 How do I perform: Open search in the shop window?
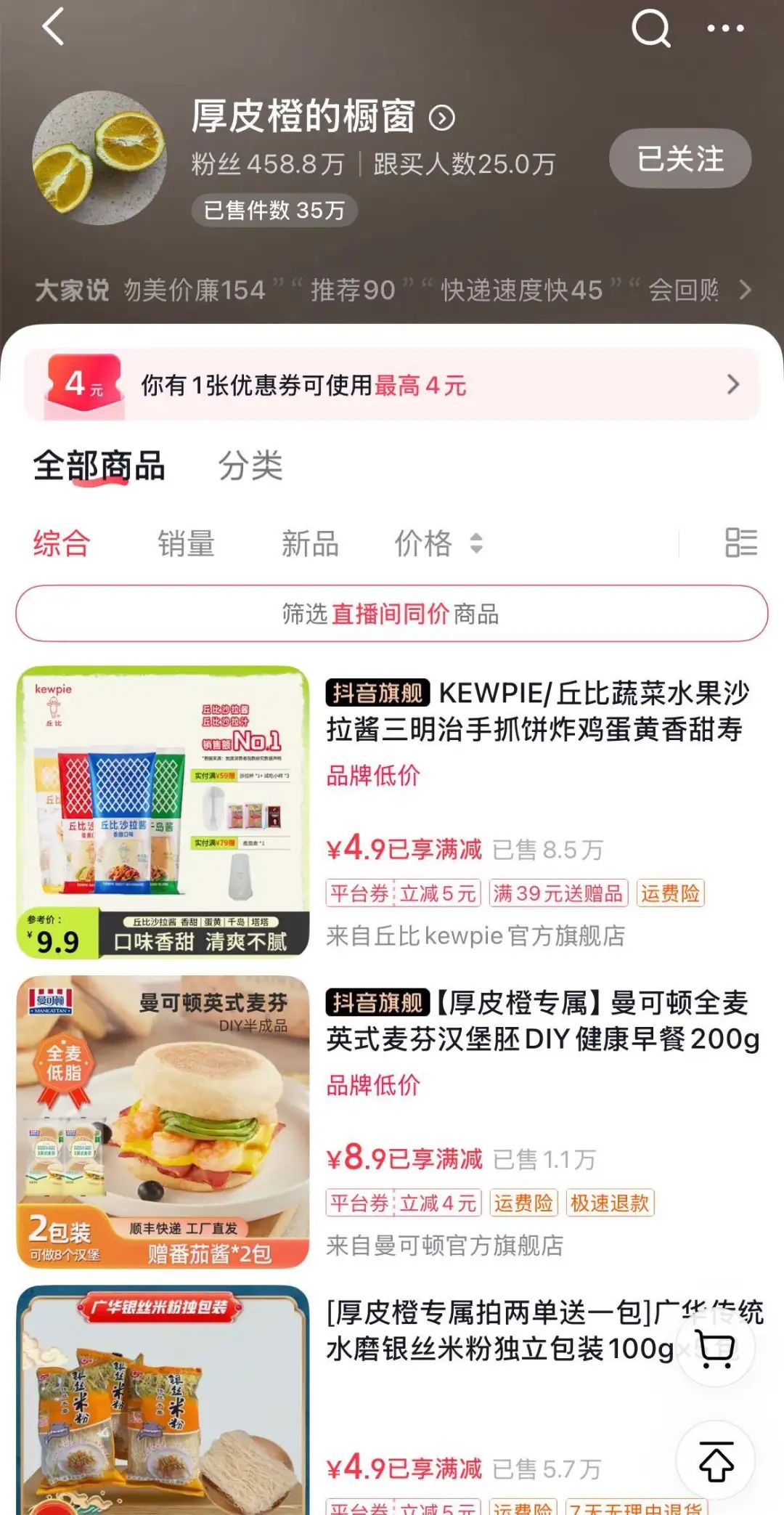[x=650, y=29]
